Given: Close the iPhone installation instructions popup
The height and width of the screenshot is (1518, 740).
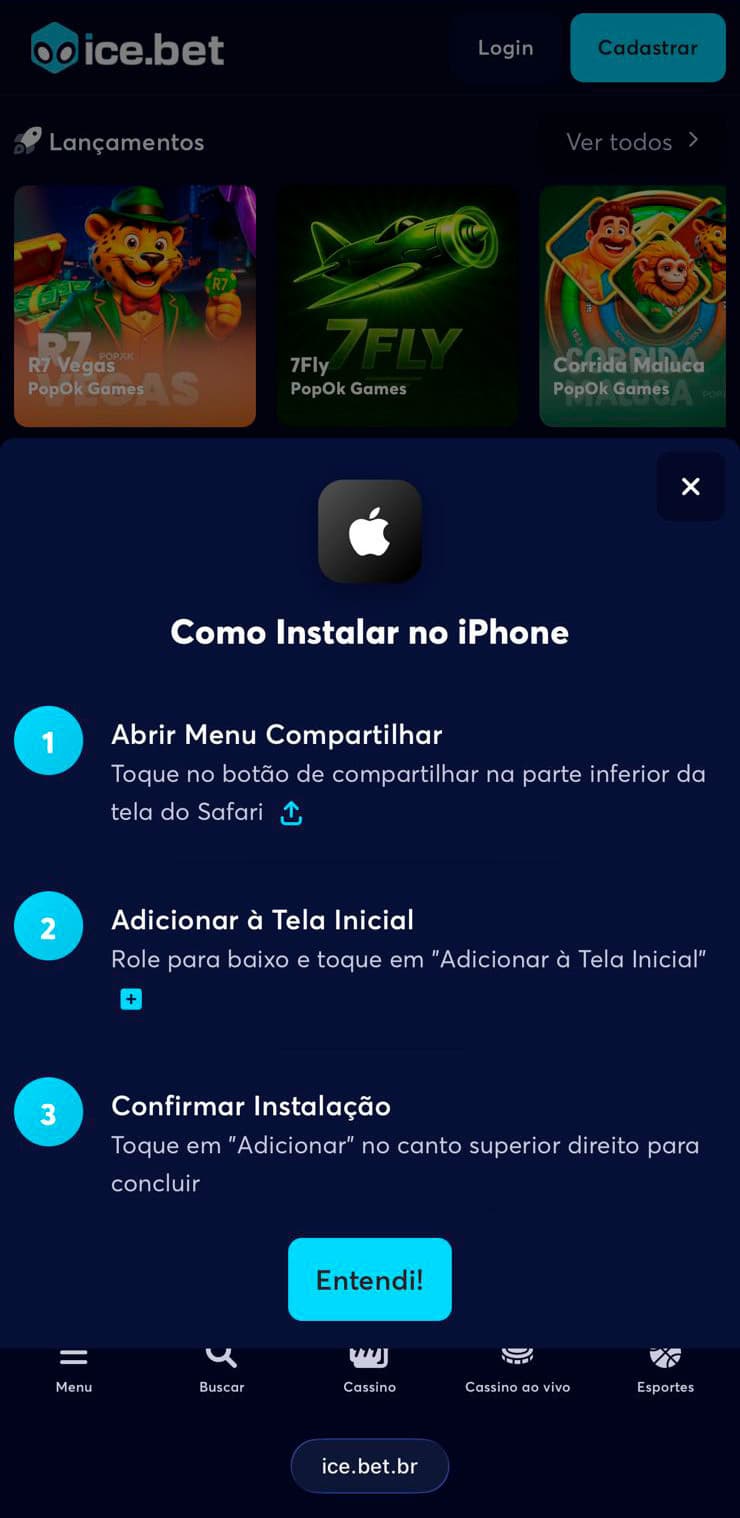Looking at the screenshot, I should [690, 486].
